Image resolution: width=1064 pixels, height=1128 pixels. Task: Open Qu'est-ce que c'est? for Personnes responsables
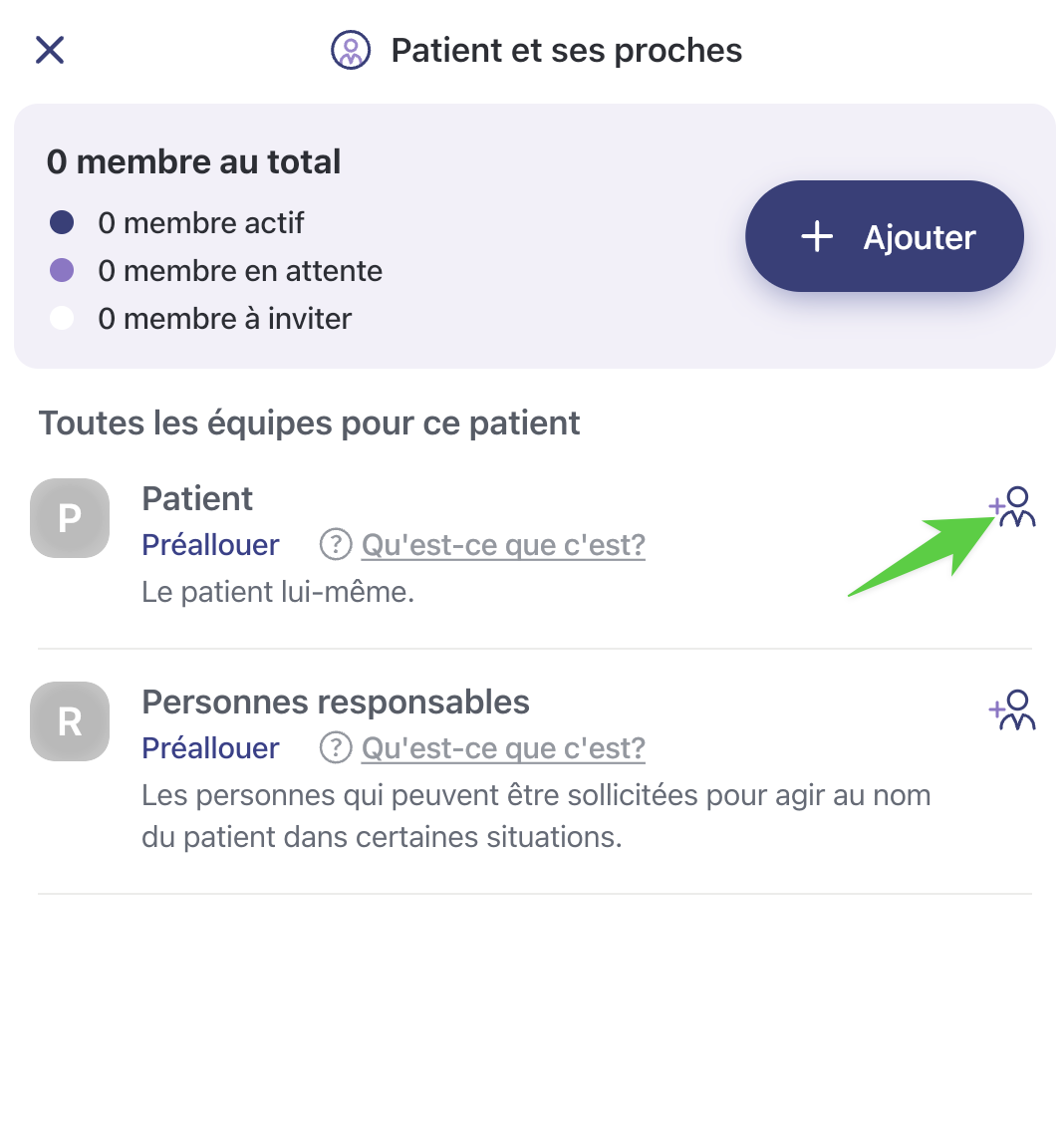[x=502, y=748]
